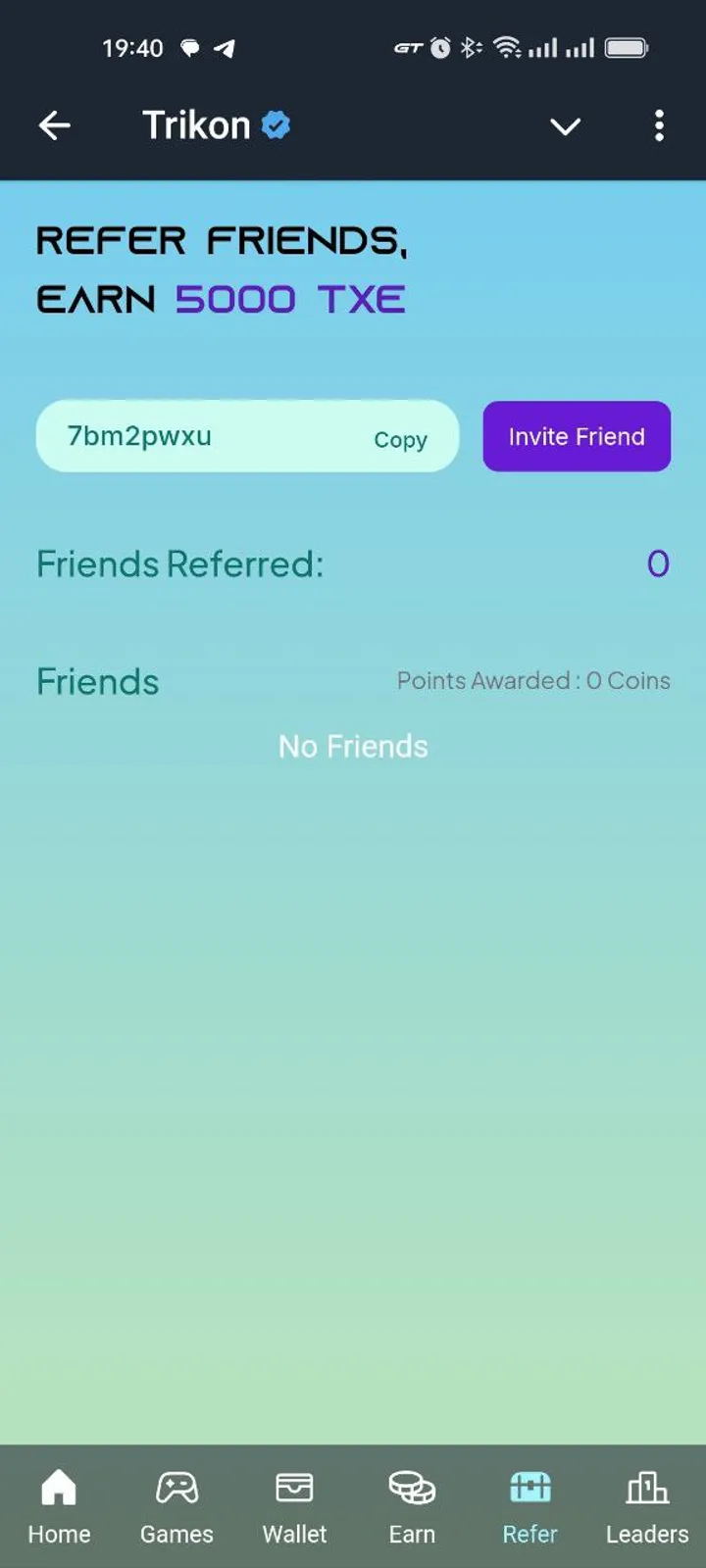Tap the back arrow to leave Refer screen
This screenshot has height=1568, width=706.
click(x=55, y=125)
